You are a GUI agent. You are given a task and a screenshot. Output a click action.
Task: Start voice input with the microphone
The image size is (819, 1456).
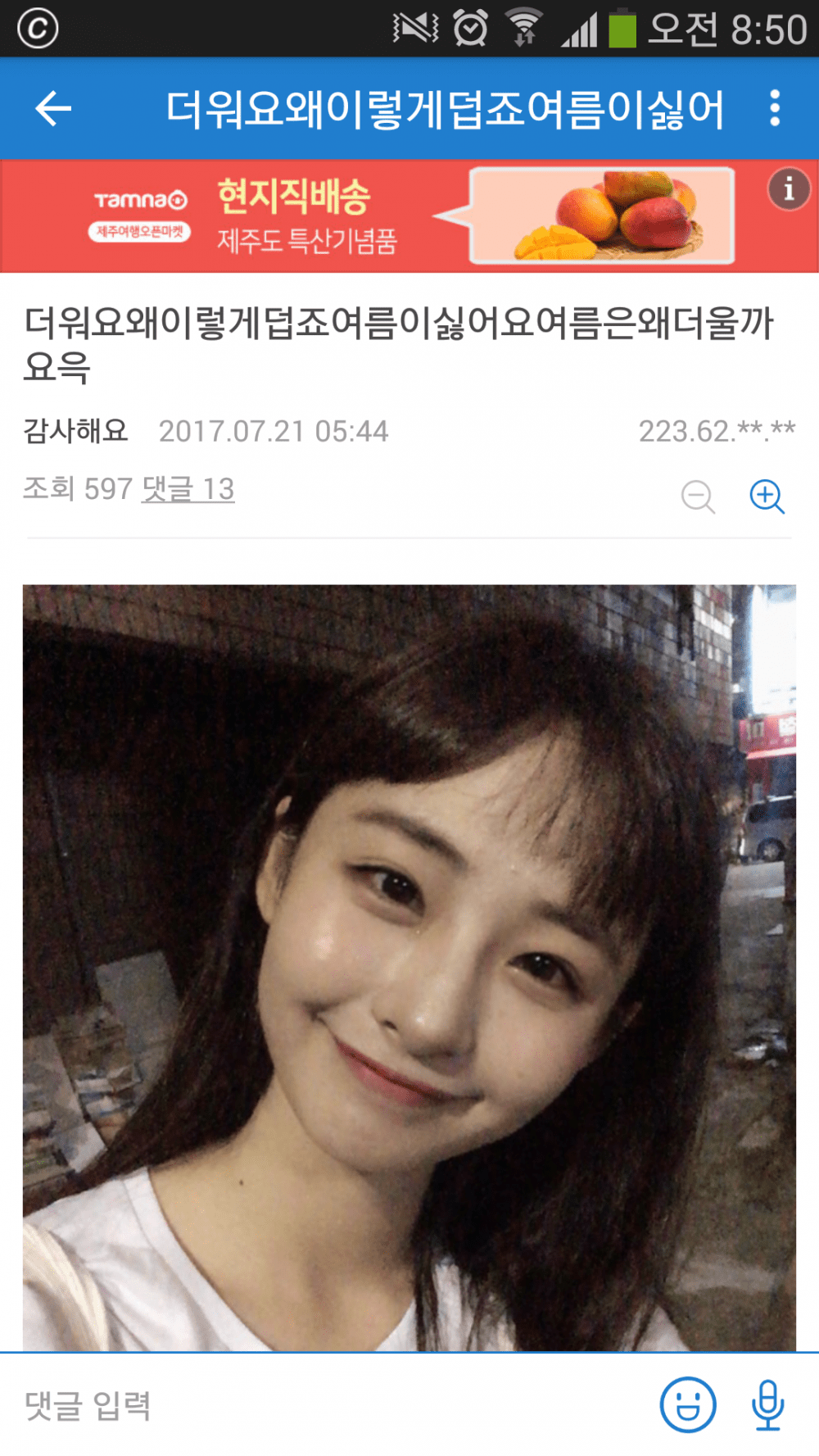[x=767, y=1405]
